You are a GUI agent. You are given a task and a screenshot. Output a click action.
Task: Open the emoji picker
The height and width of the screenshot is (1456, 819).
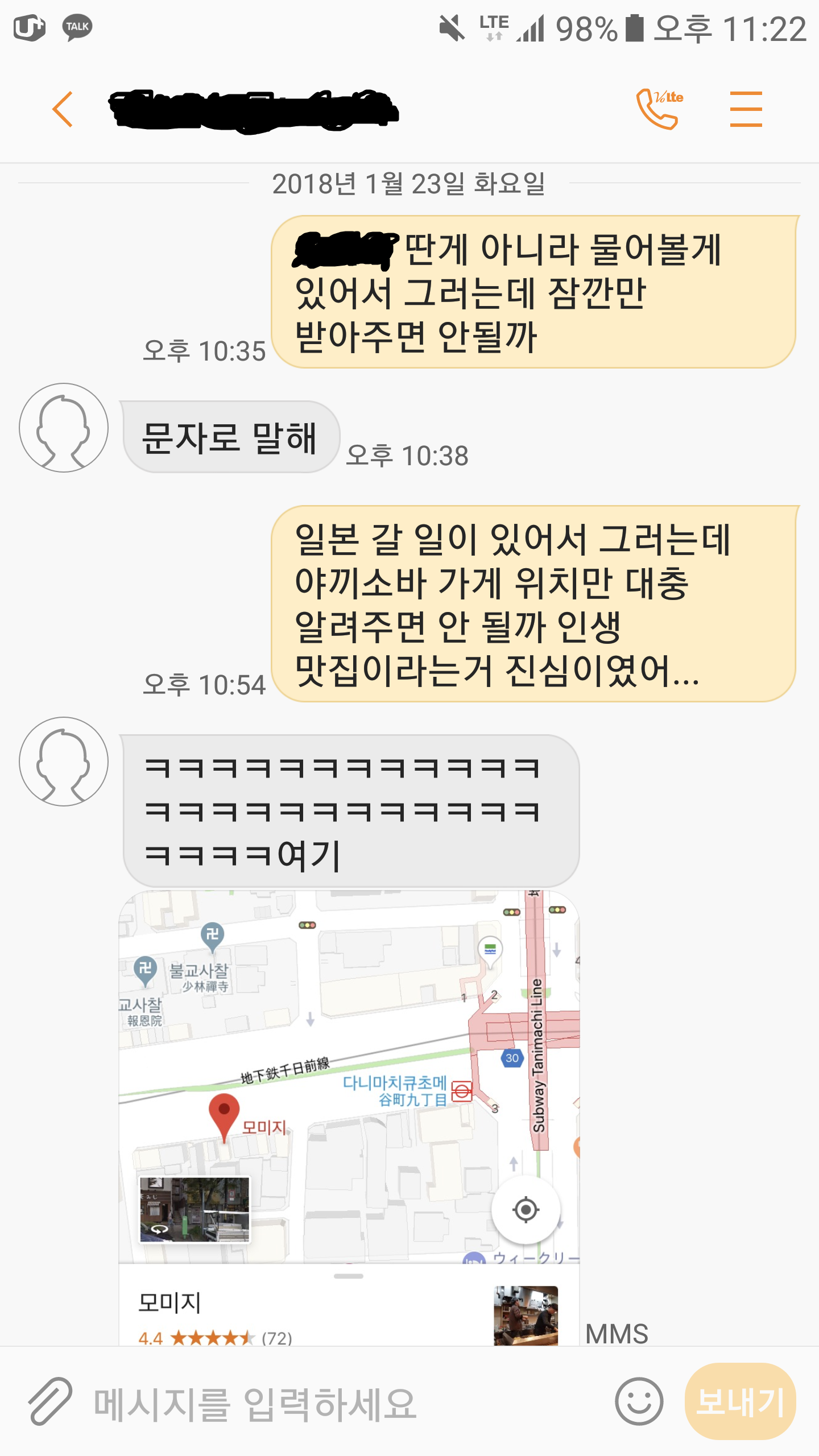pyautogui.click(x=639, y=1401)
